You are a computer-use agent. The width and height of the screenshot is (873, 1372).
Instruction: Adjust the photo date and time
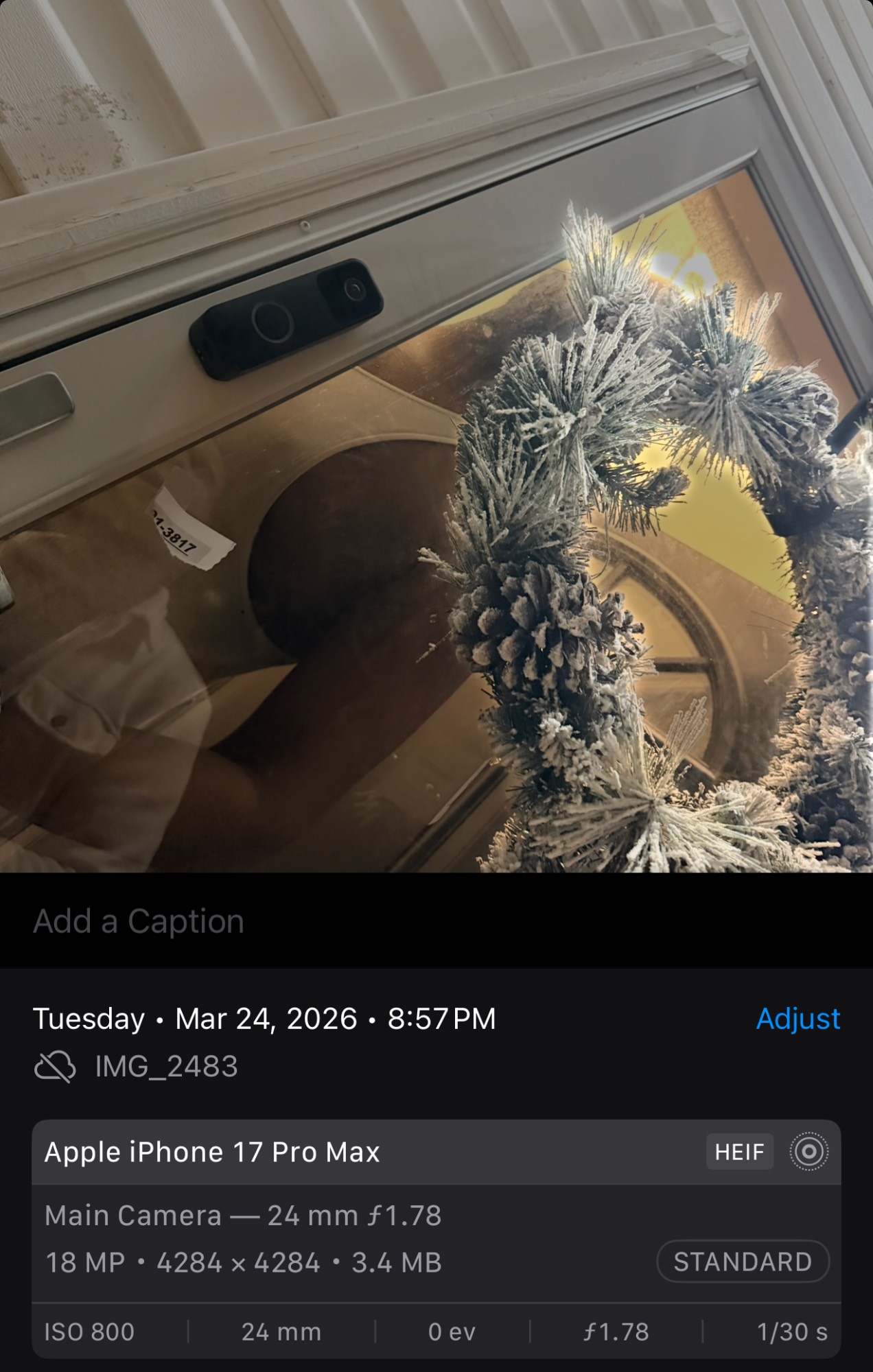pos(798,1019)
